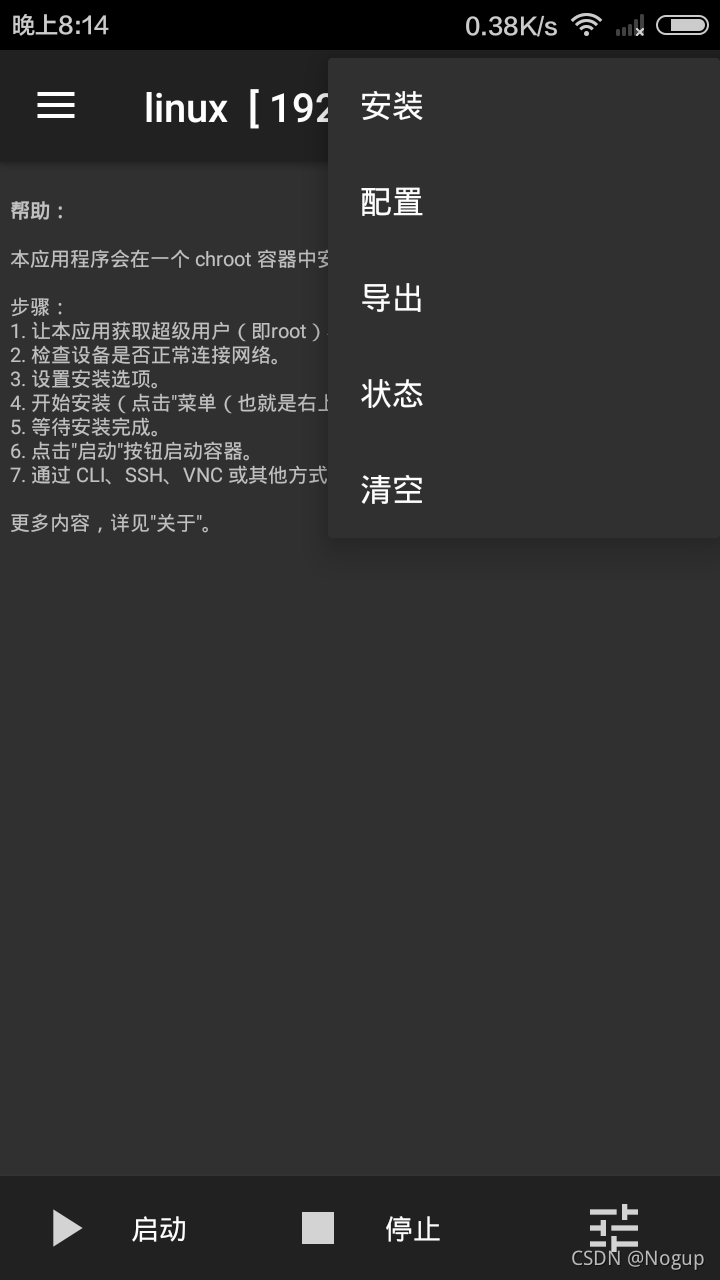The height and width of the screenshot is (1280, 720).
Task: Open 配置 from the menu
Action: 392,203
